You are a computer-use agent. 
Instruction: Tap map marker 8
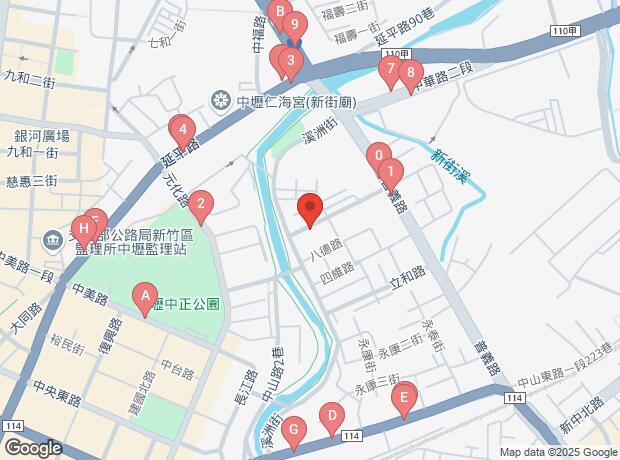[408, 72]
